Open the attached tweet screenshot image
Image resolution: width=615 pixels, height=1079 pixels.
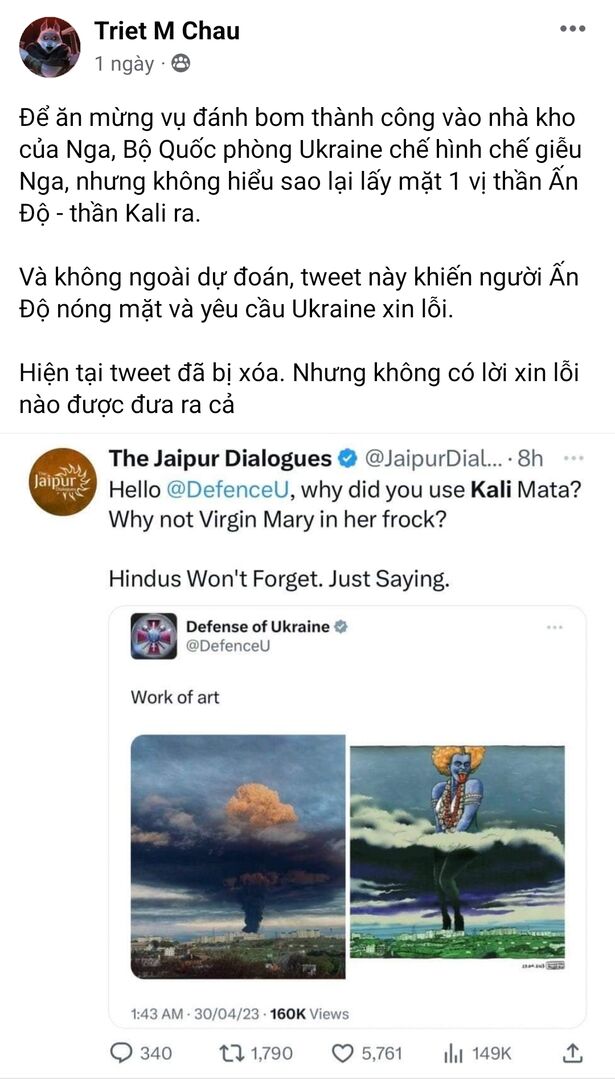click(308, 755)
